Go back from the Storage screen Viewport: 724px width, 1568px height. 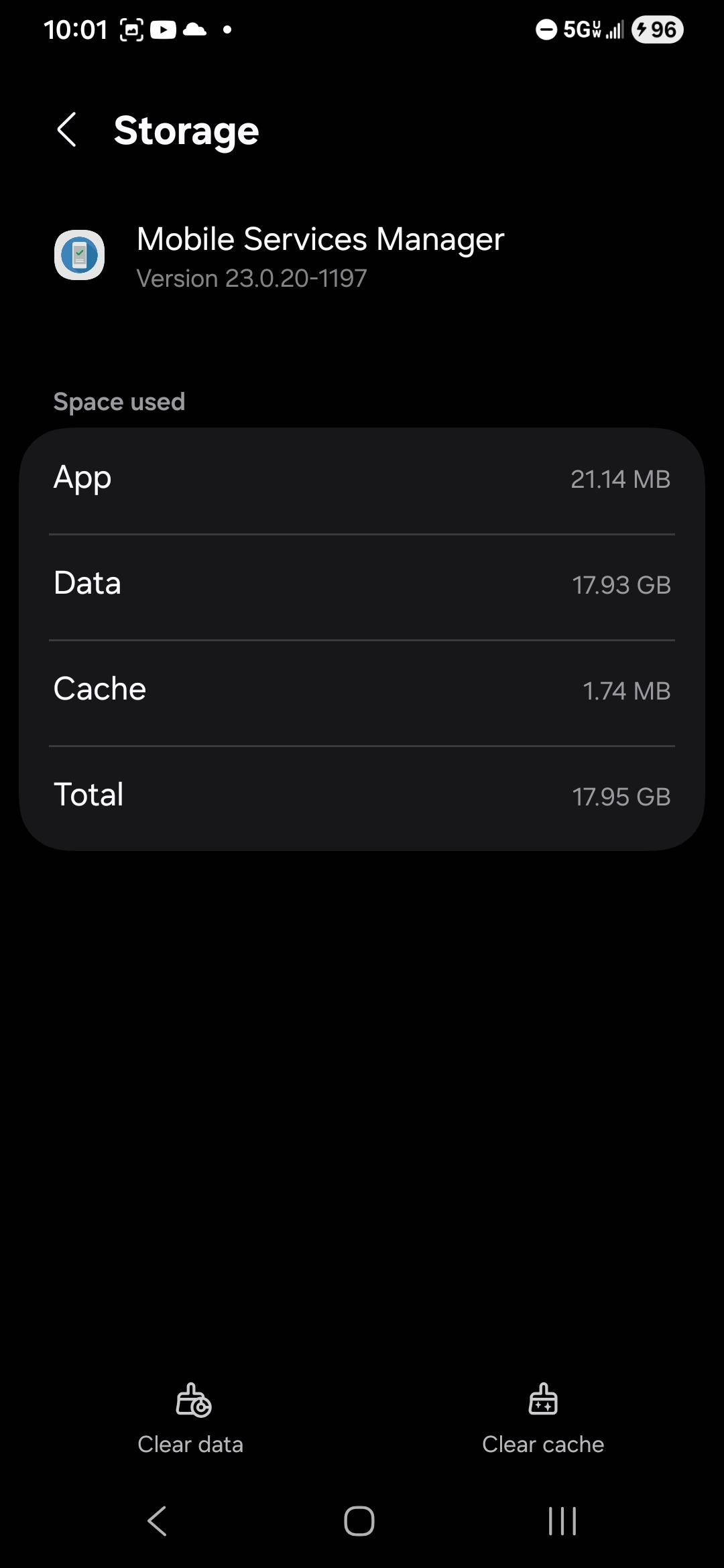(67, 130)
